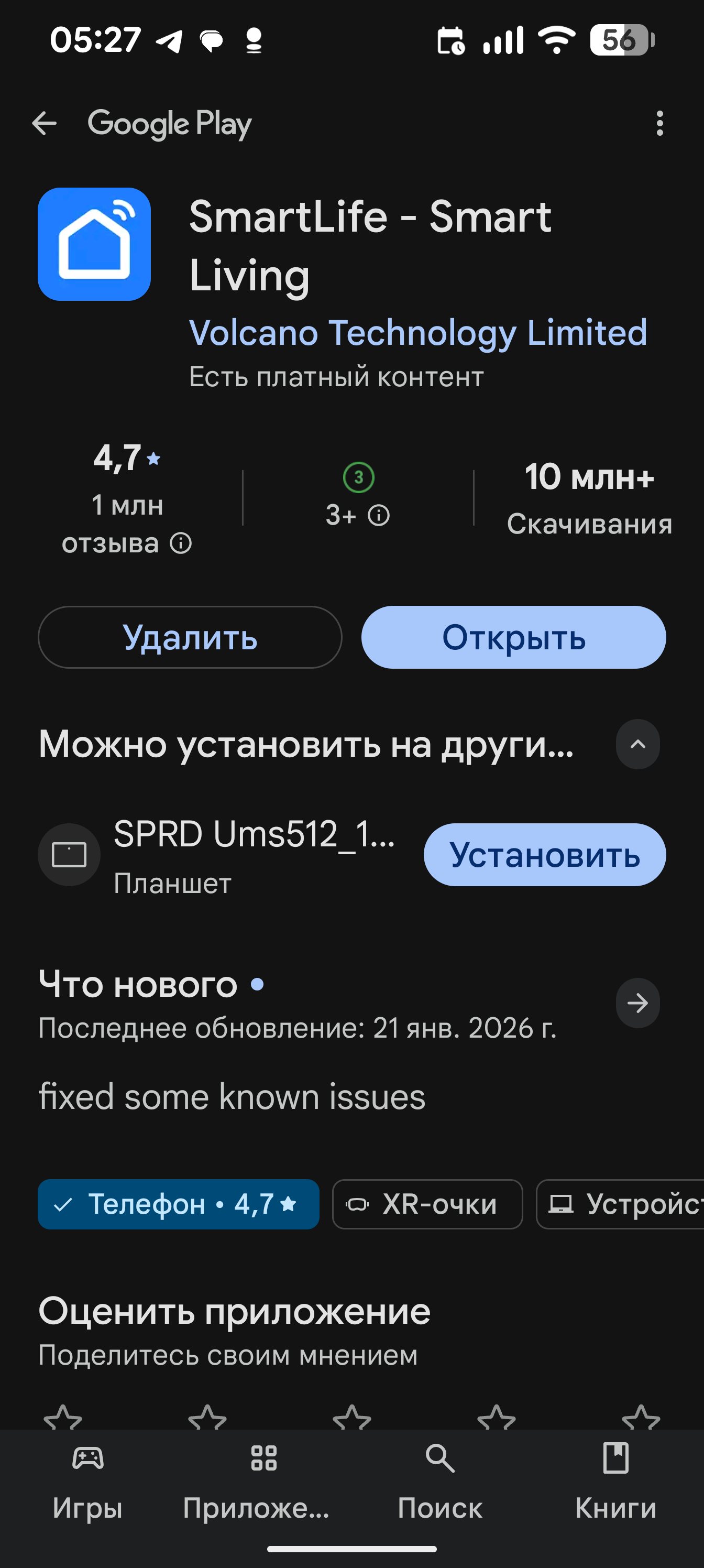Switch to the Приложения tab

tap(263, 1482)
